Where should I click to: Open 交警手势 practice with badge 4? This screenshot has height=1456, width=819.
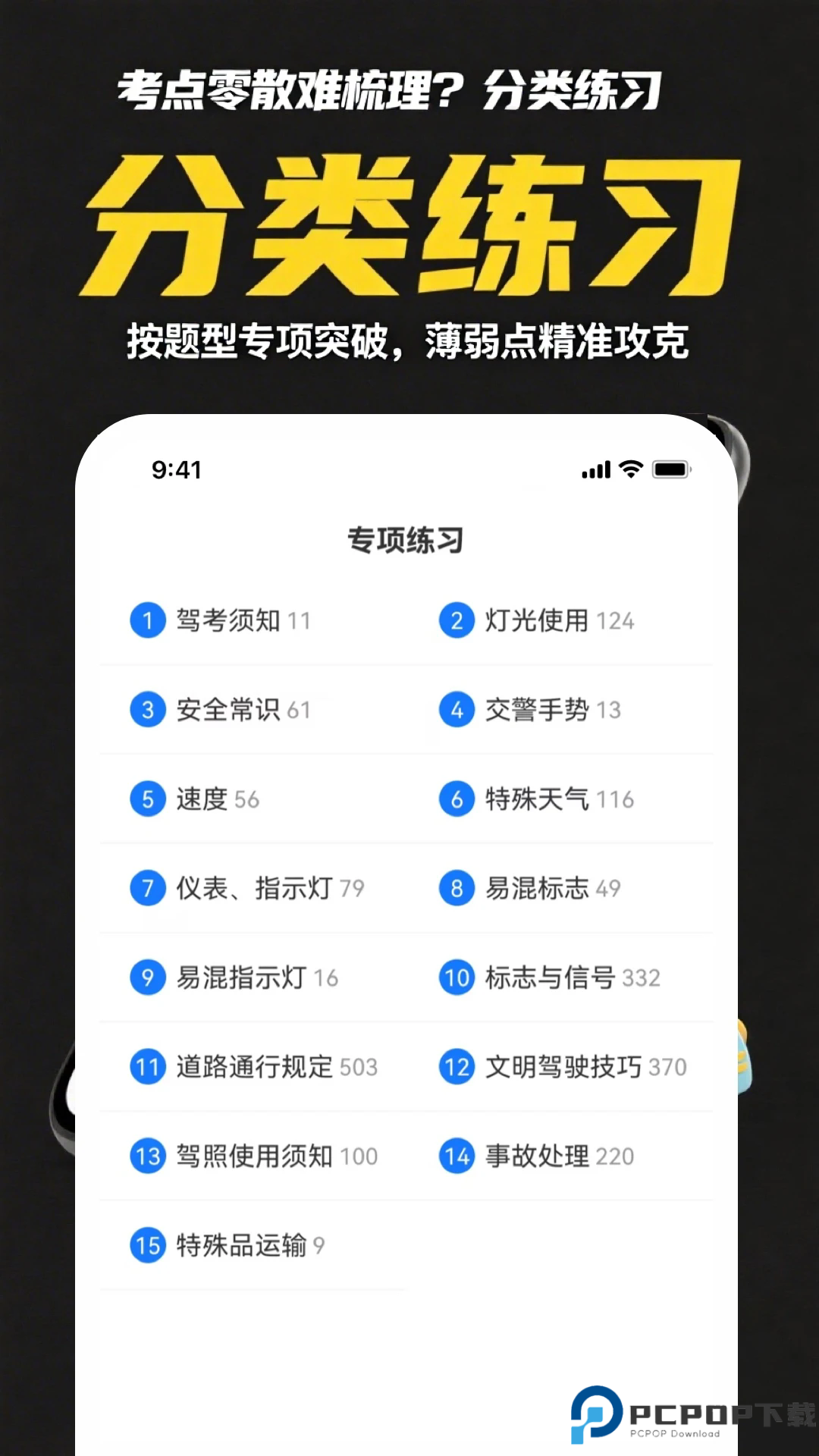tap(456, 710)
